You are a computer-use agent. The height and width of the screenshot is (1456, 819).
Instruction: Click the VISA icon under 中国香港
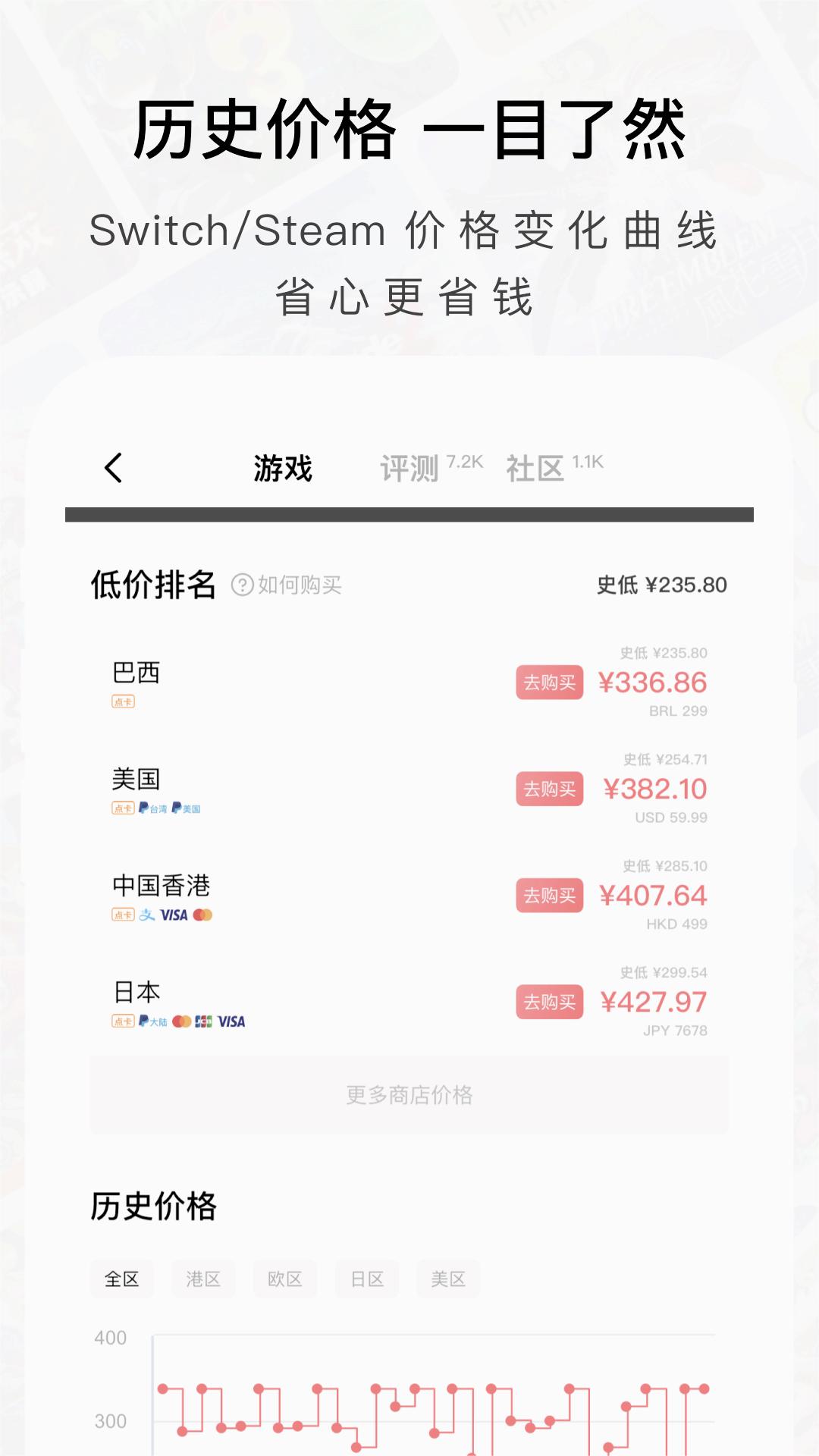(x=173, y=915)
